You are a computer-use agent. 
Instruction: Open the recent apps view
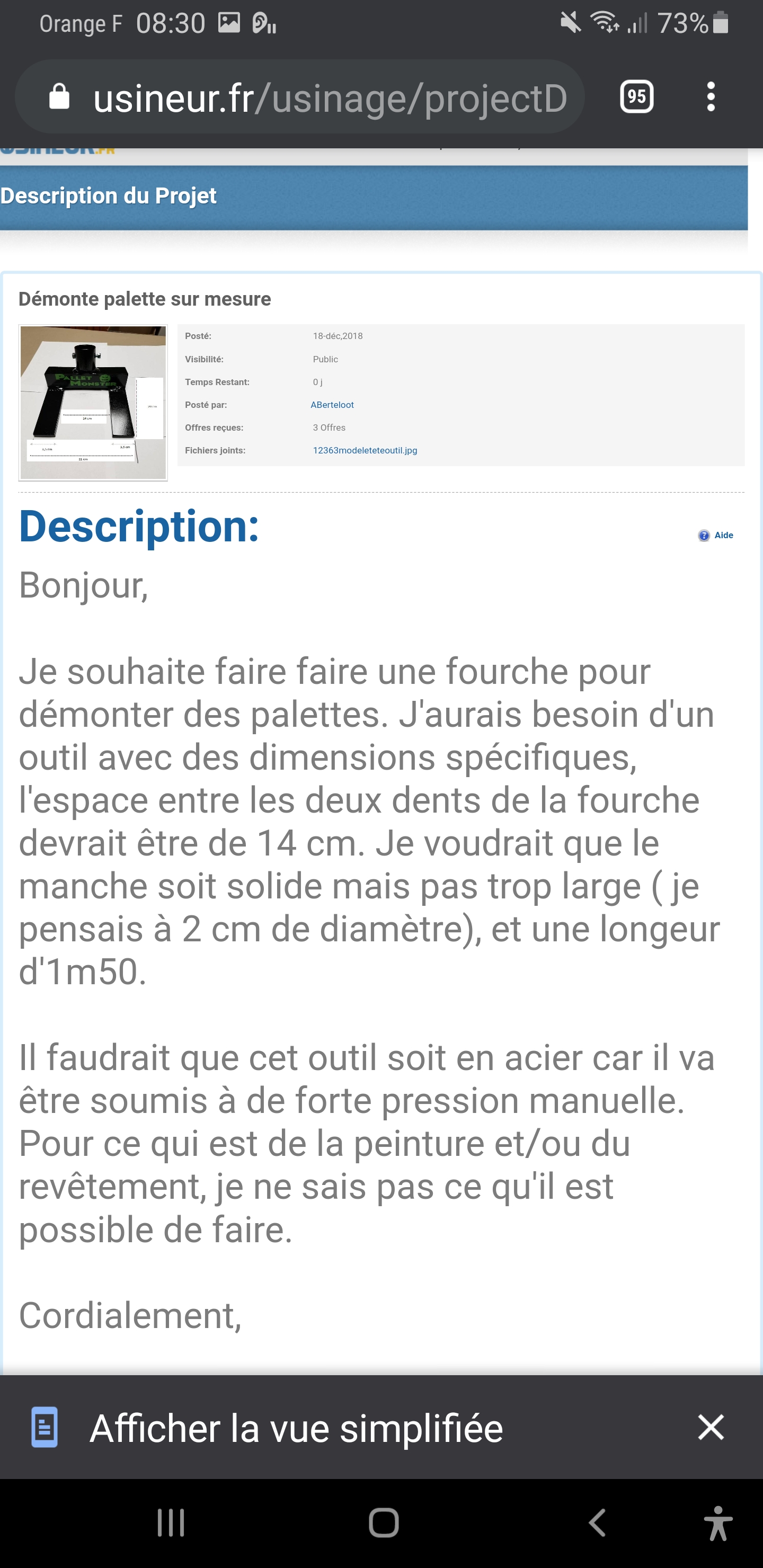(x=171, y=1523)
